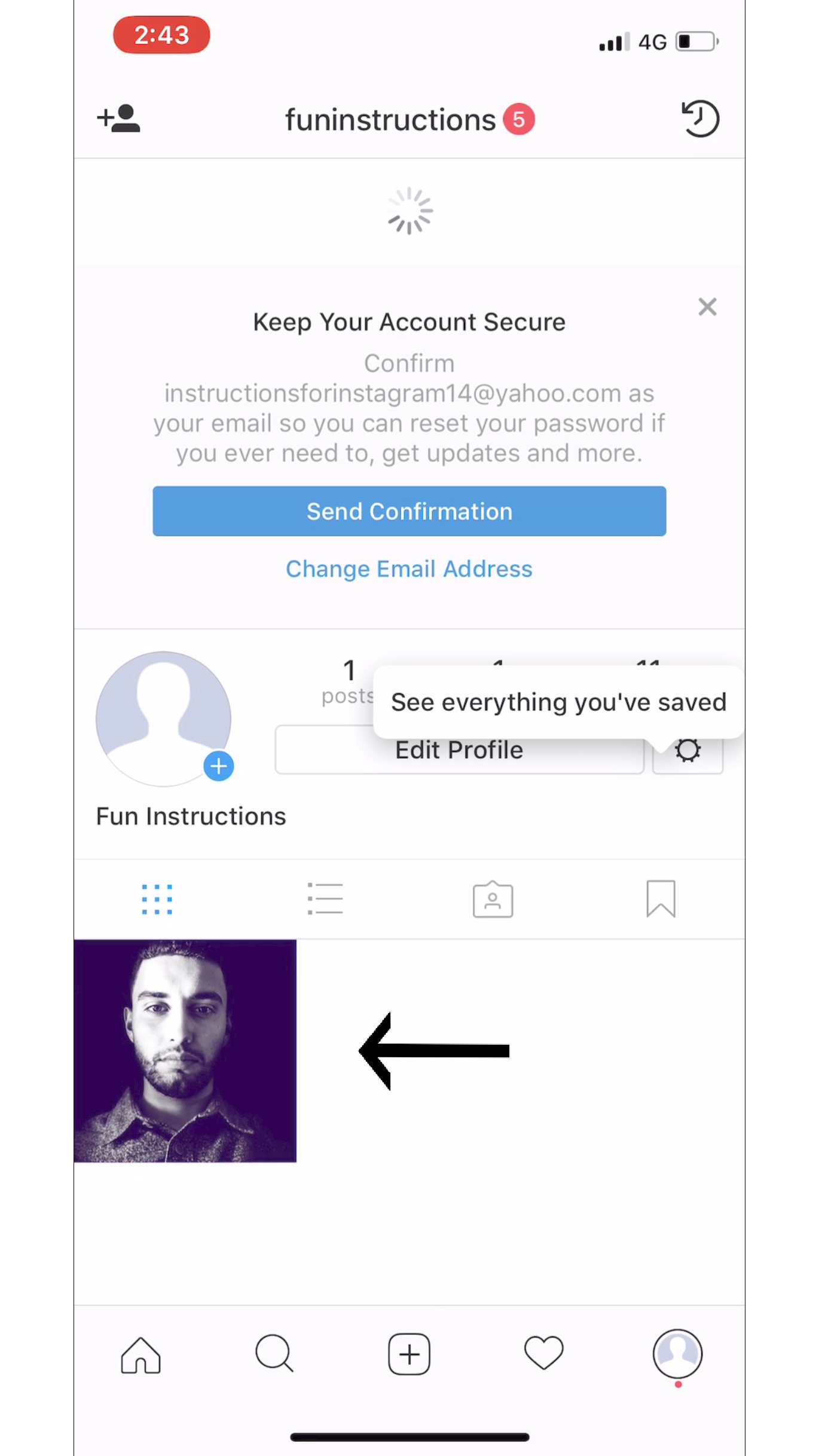Screen dimensions: 819x1456
Task: Switch to grid view tab
Action: click(157, 899)
